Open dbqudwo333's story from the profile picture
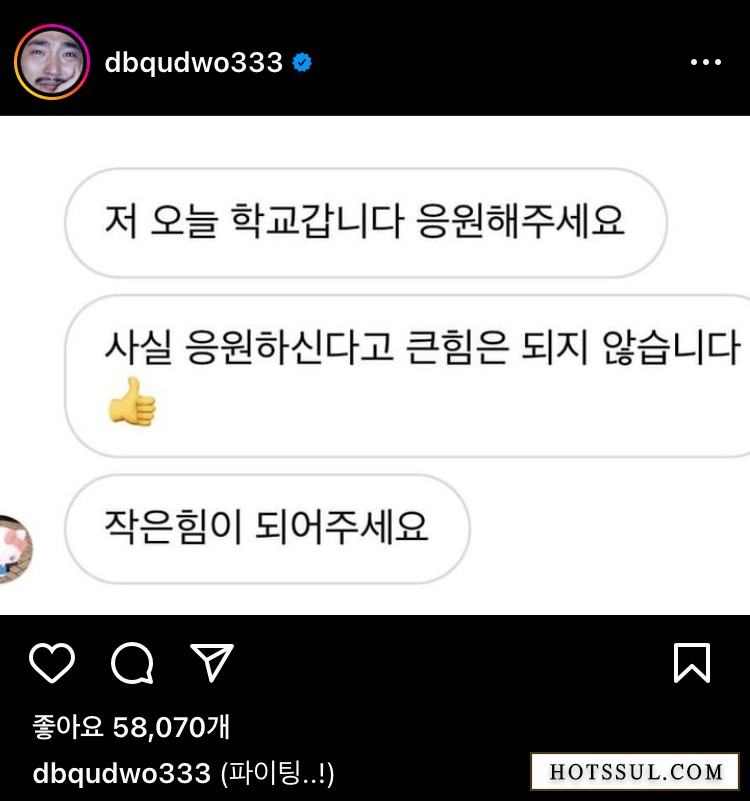Viewport: 750px width, 801px height. tap(52, 62)
